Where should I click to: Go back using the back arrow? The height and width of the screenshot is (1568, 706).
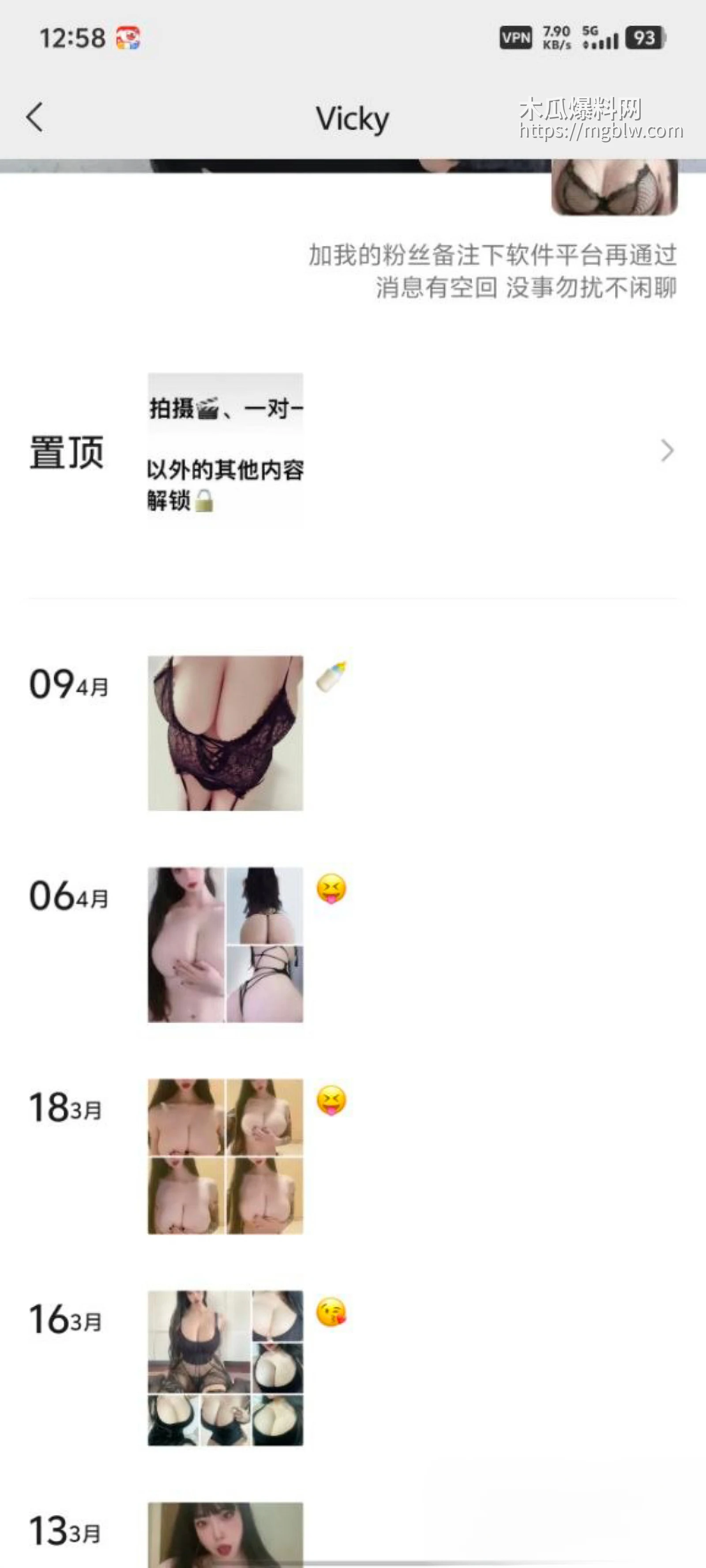pyautogui.click(x=35, y=117)
